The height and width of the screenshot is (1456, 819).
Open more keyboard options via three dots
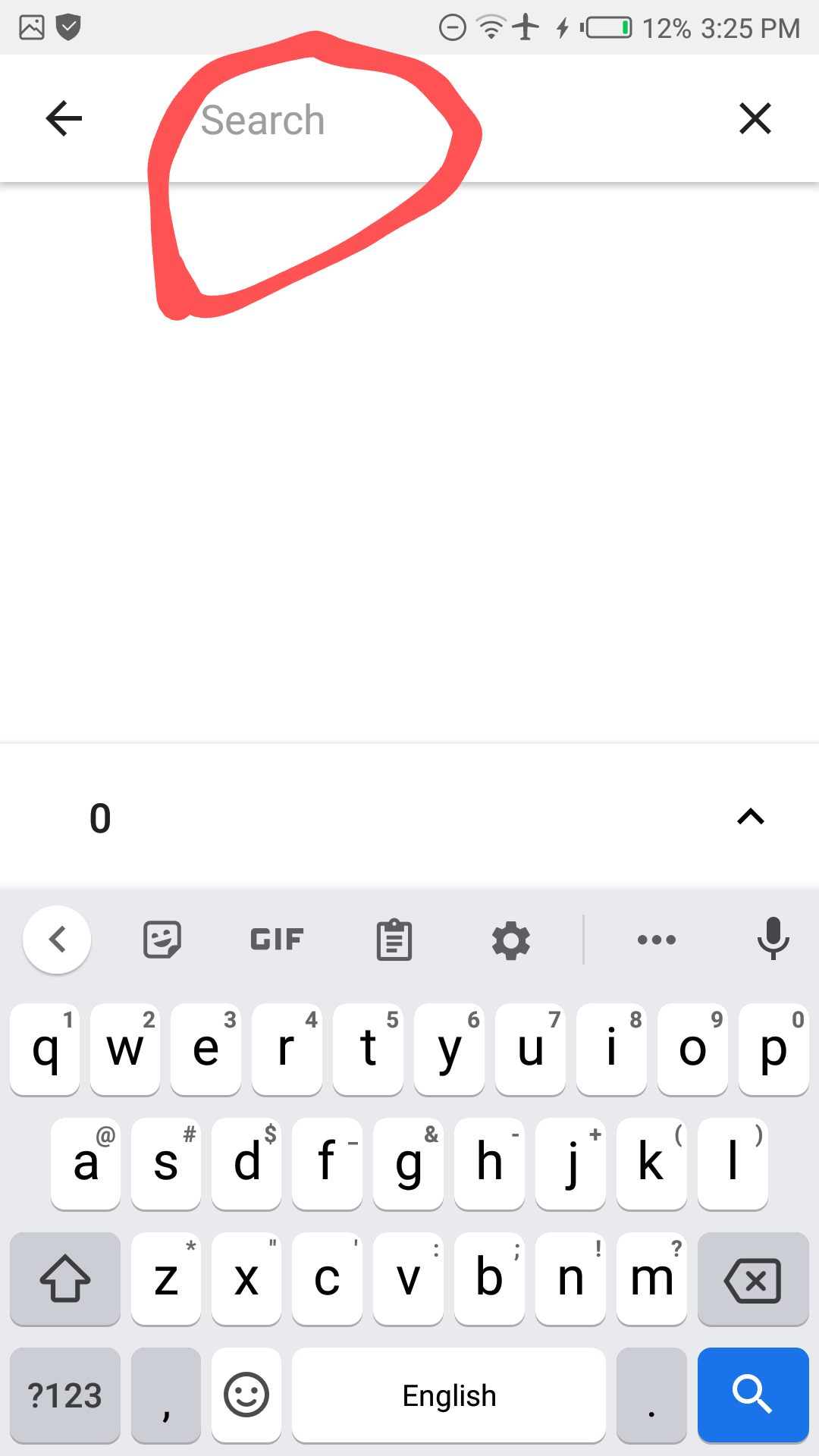pos(656,939)
